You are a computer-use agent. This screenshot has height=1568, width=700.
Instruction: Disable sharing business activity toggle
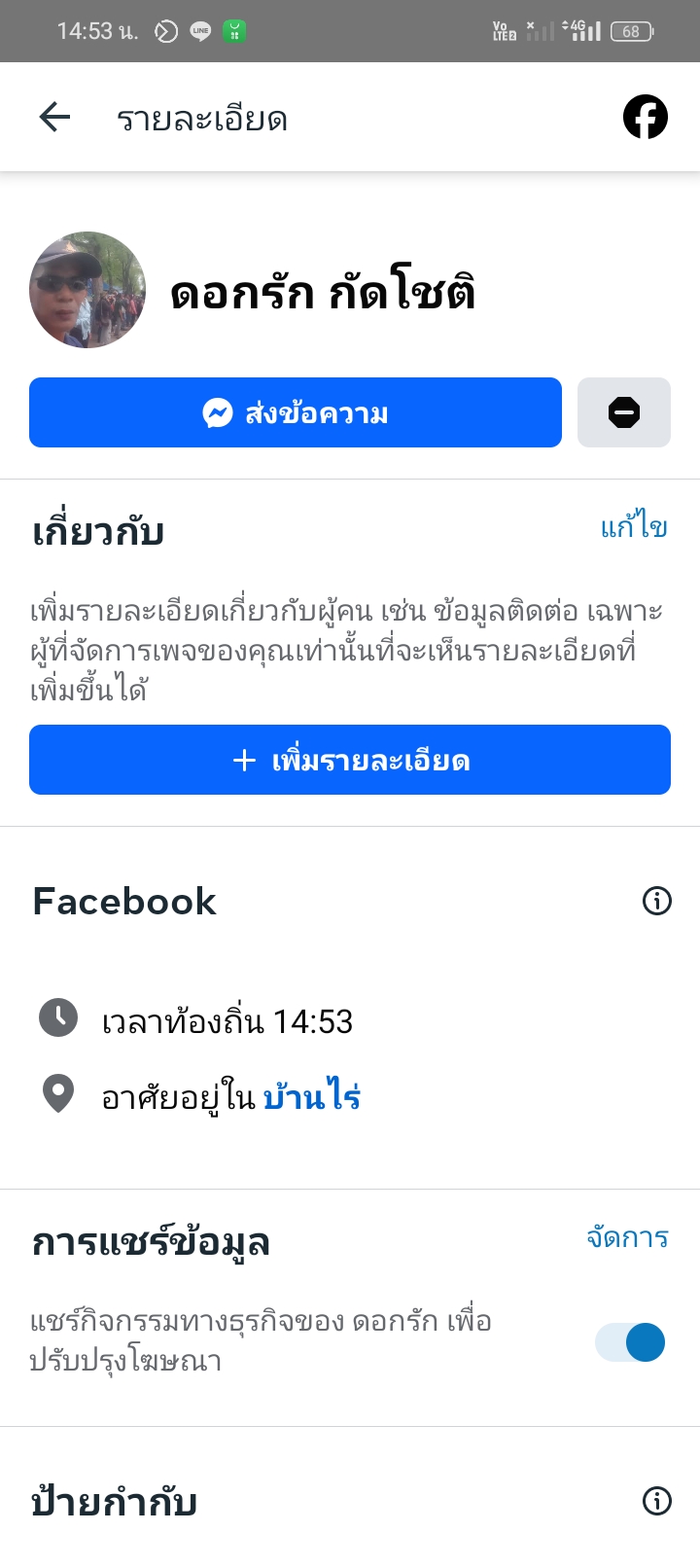coord(630,1342)
